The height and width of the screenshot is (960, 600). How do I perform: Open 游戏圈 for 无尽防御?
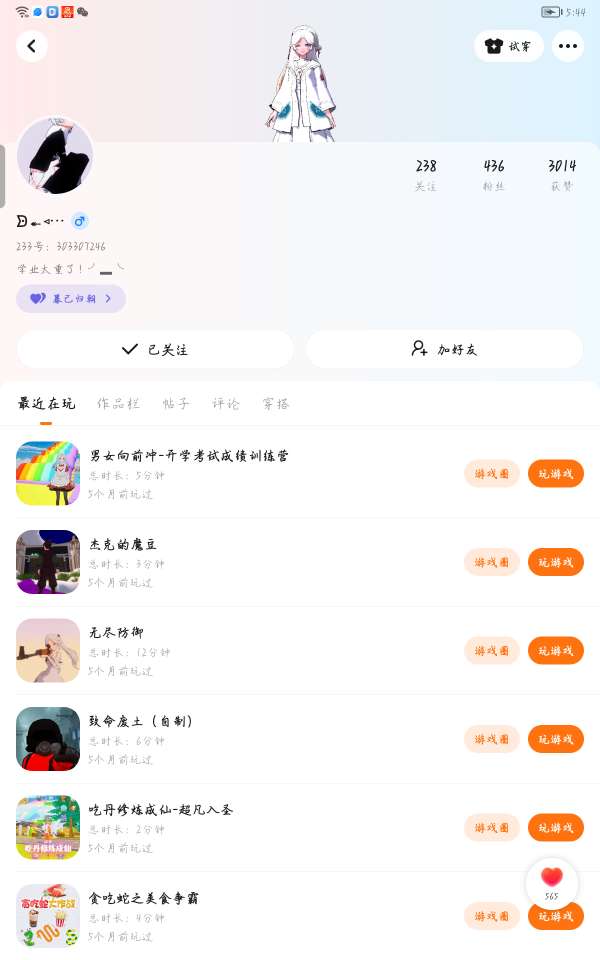tap(491, 650)
